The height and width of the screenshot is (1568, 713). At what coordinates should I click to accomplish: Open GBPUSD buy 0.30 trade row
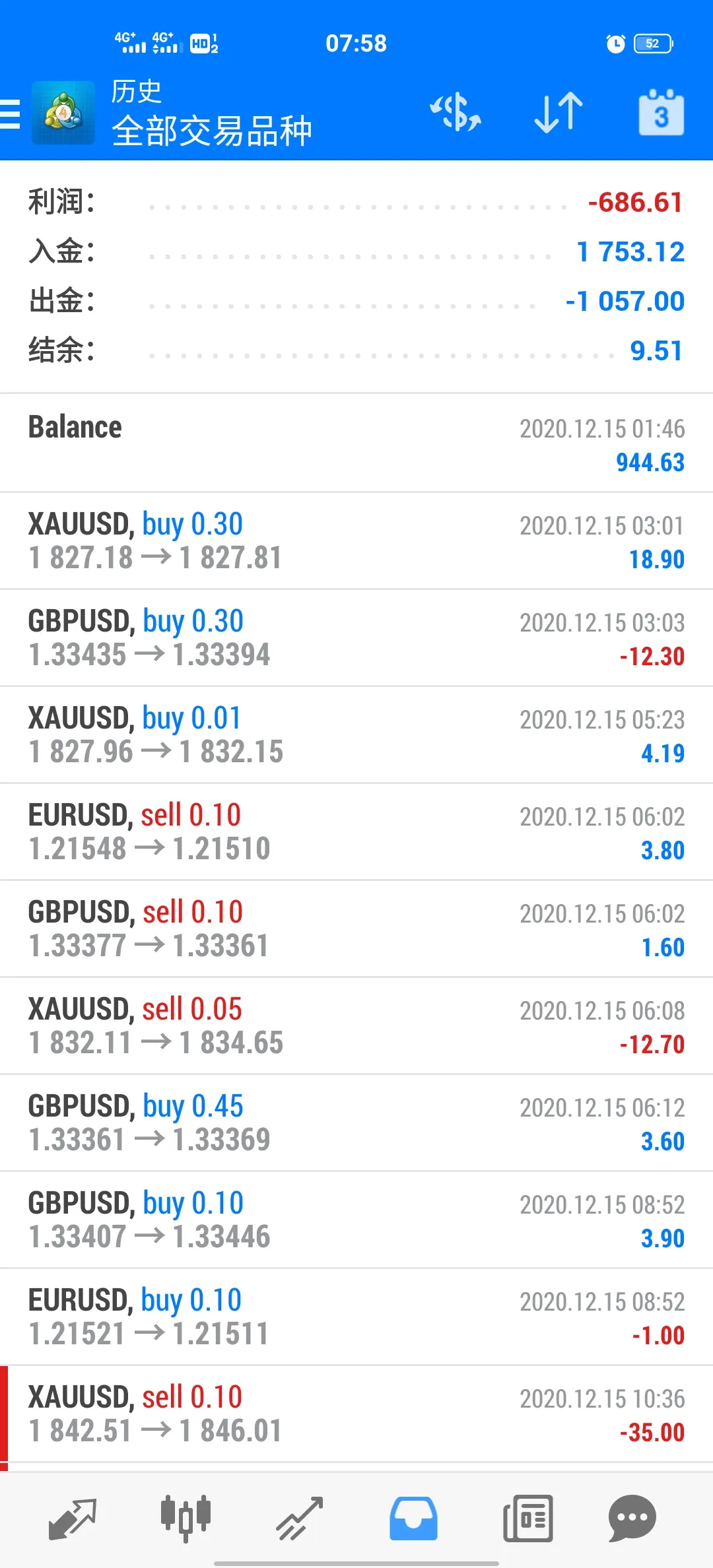pyautogui.click(x=356, y=637)
